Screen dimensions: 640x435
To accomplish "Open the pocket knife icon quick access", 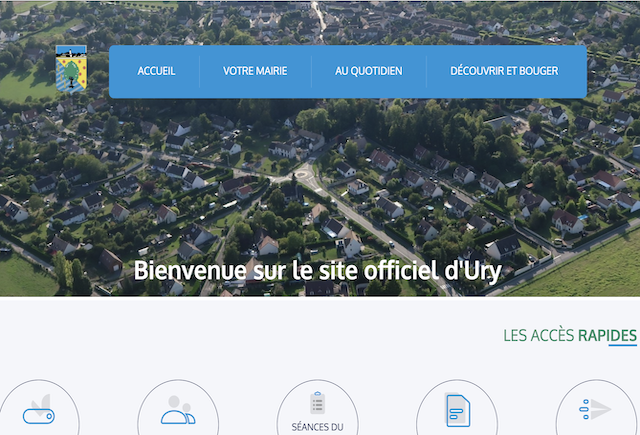I will tap(40, 410).
